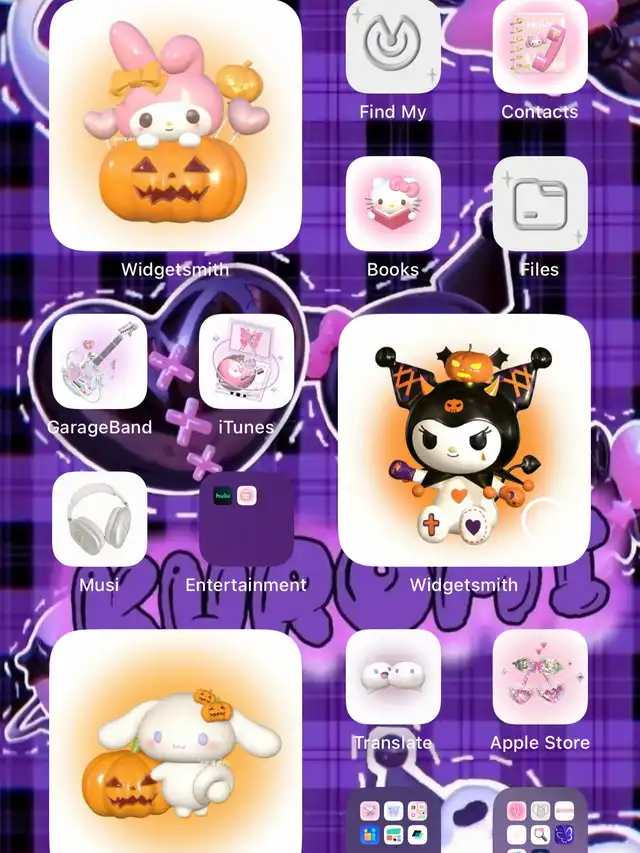Open the Files app
This screenshot has width=640, height=853.
tap(540, 204)
